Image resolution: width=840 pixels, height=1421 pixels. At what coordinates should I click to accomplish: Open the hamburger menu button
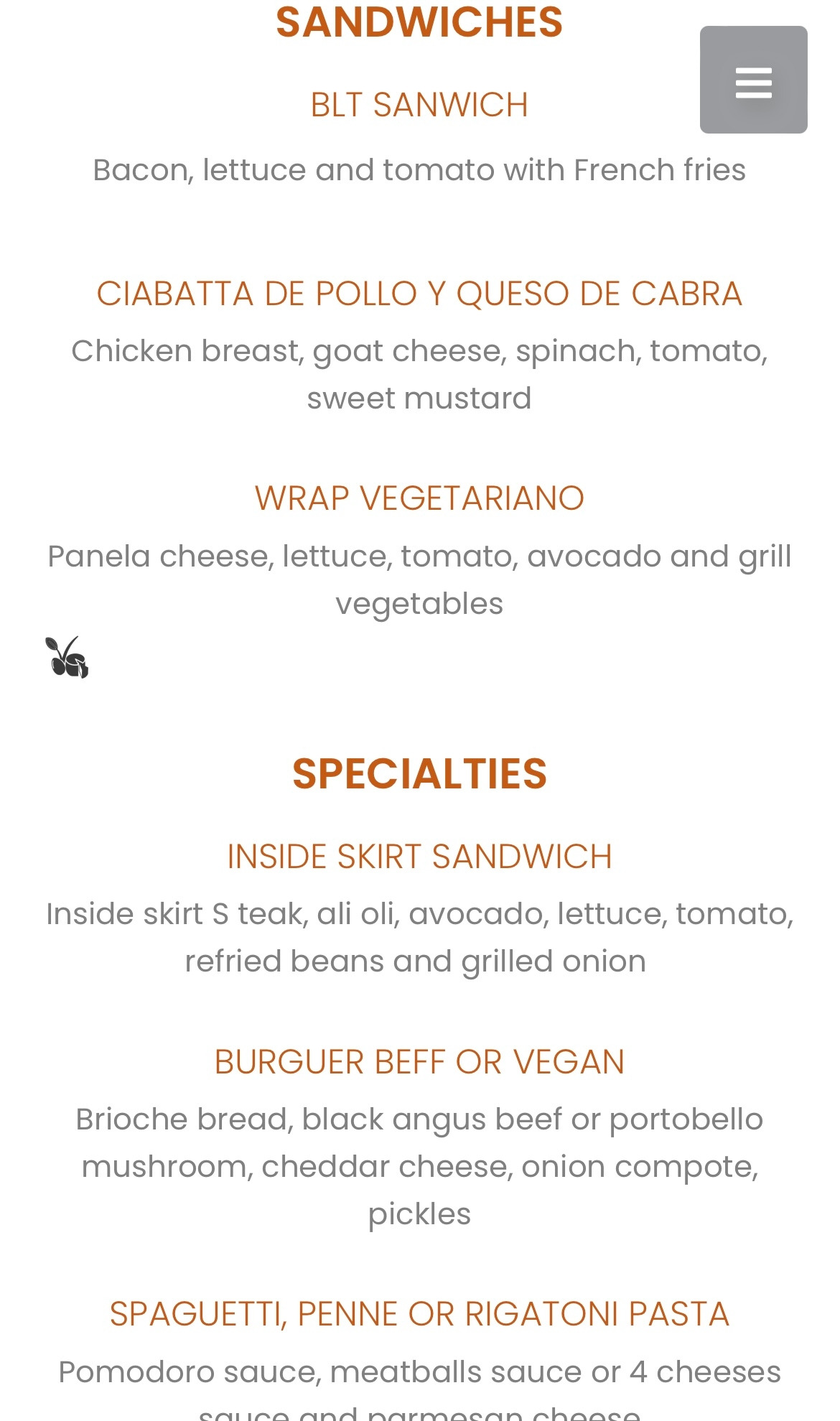click(x=753, y=80)
